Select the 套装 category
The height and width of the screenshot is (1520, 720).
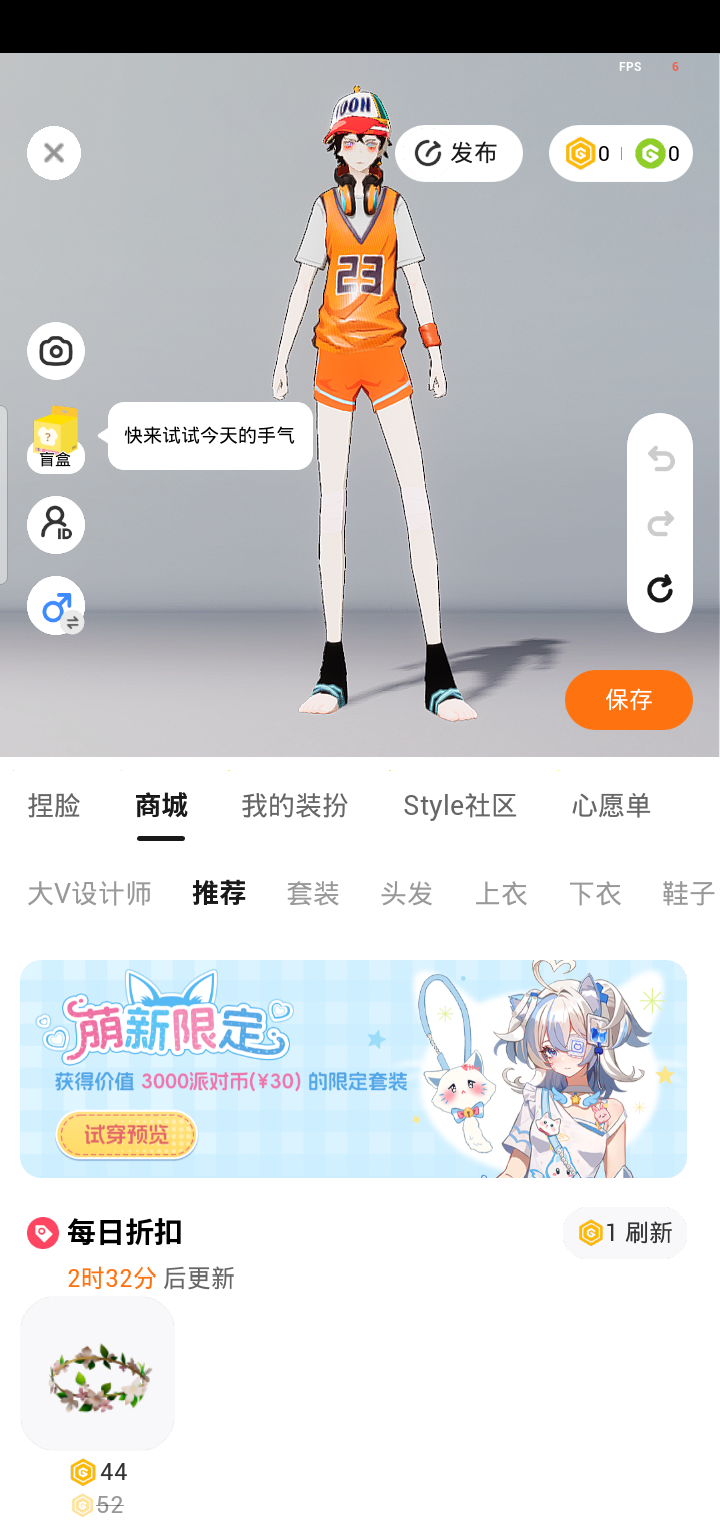[313, 893]
